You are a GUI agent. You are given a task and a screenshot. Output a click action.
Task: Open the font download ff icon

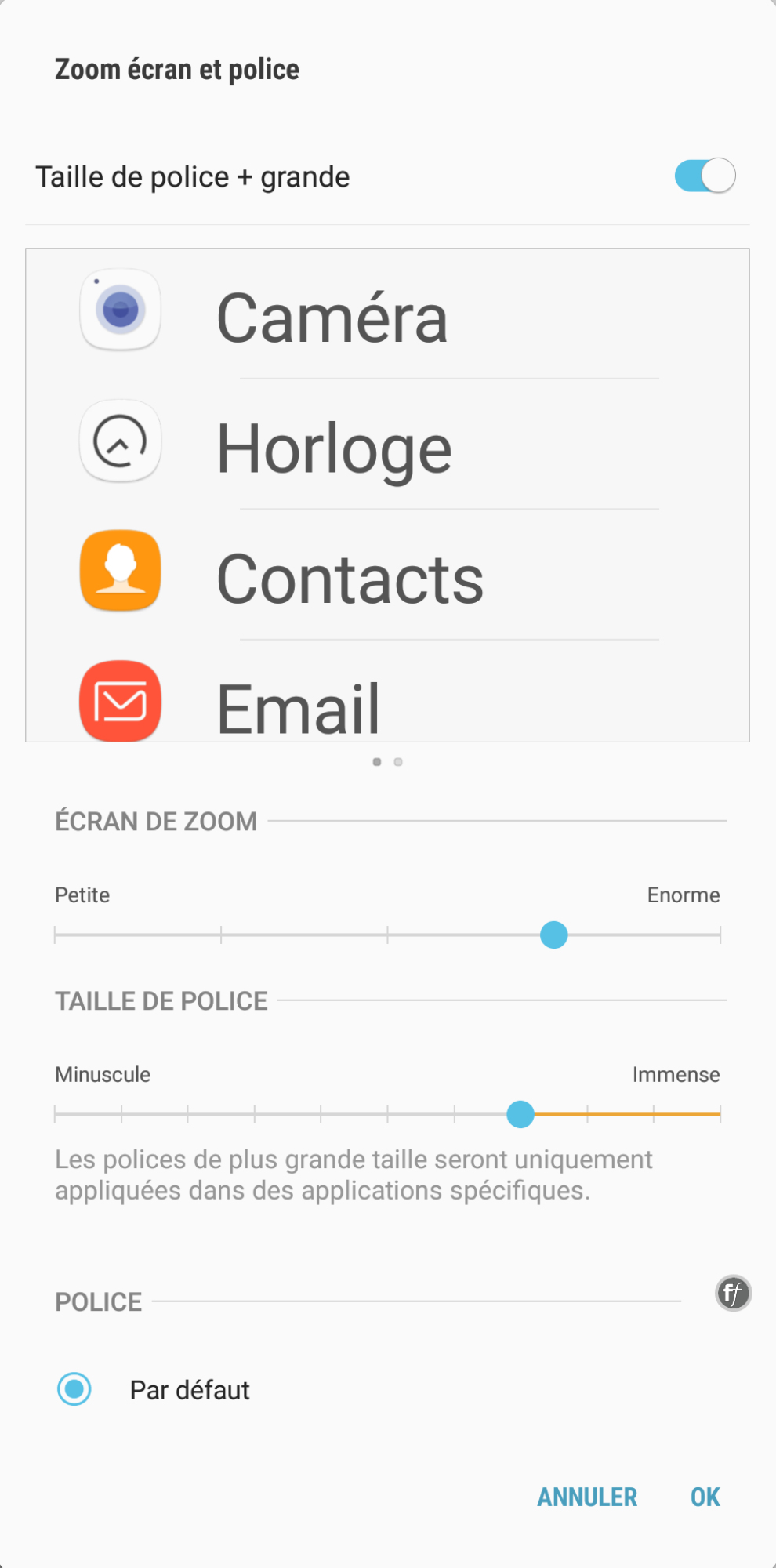click(x=733, y=1293)
